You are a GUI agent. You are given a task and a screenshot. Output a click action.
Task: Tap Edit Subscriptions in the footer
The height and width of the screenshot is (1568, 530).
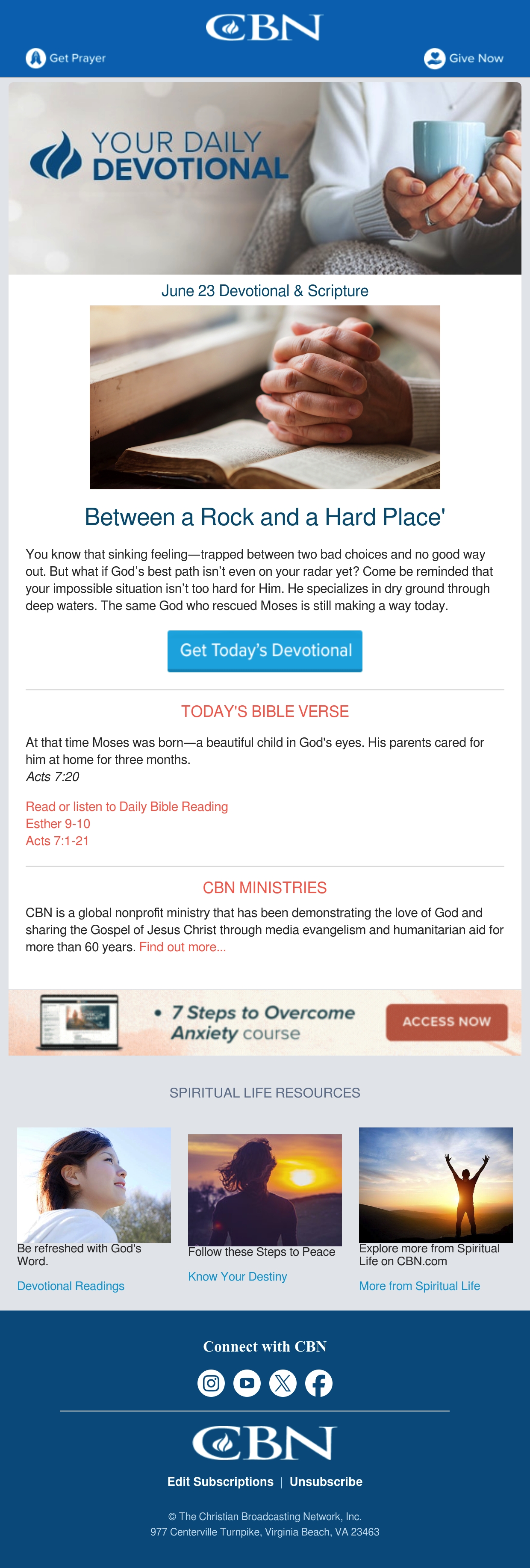tap(220, 1482)
